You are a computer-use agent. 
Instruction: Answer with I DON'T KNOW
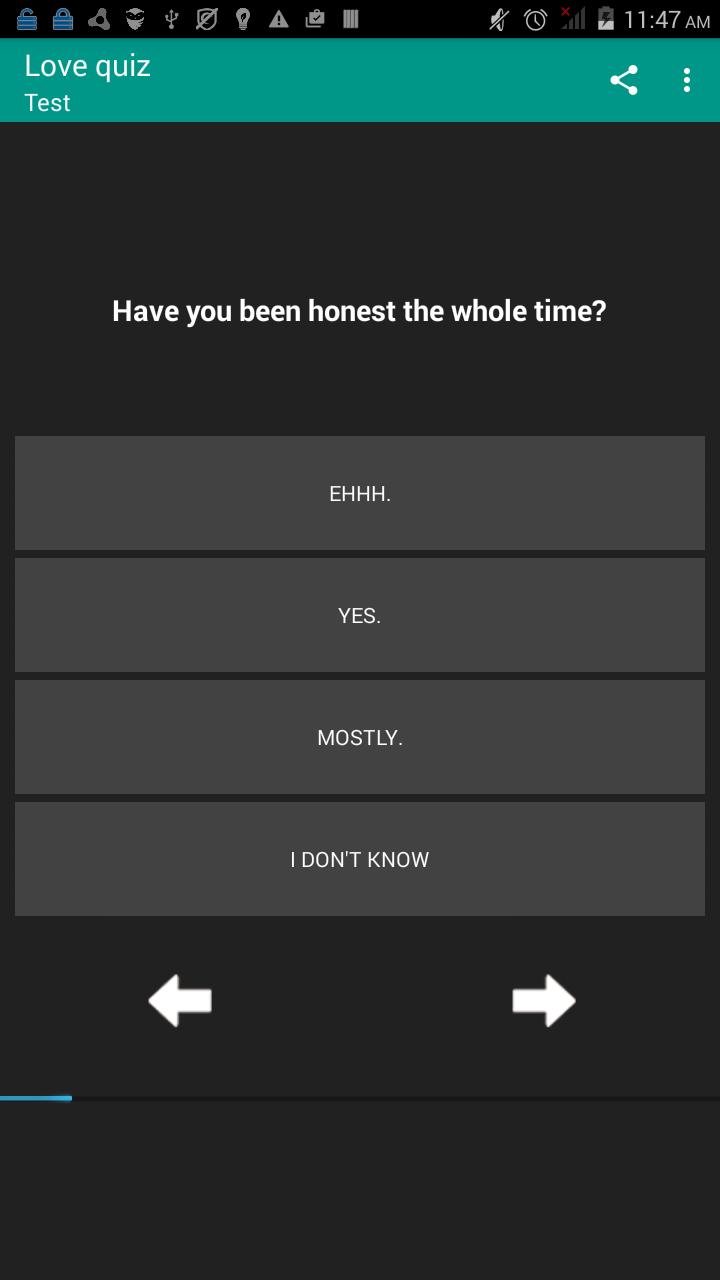(360, 859)
